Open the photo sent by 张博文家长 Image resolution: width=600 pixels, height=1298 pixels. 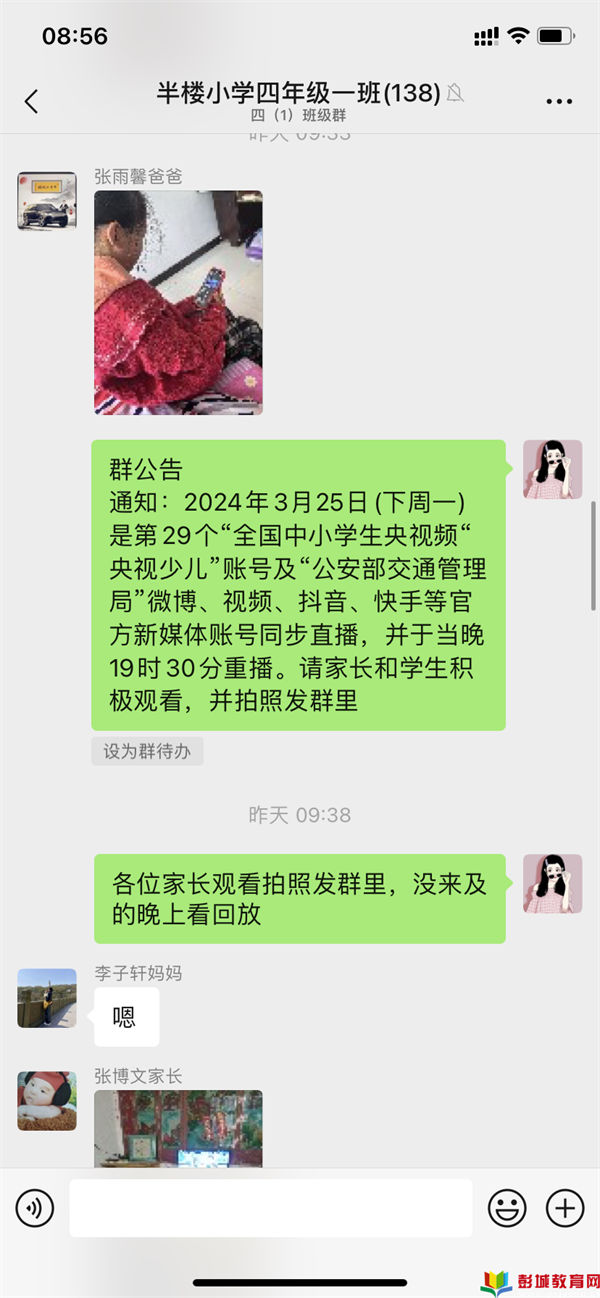[178, 1128]
